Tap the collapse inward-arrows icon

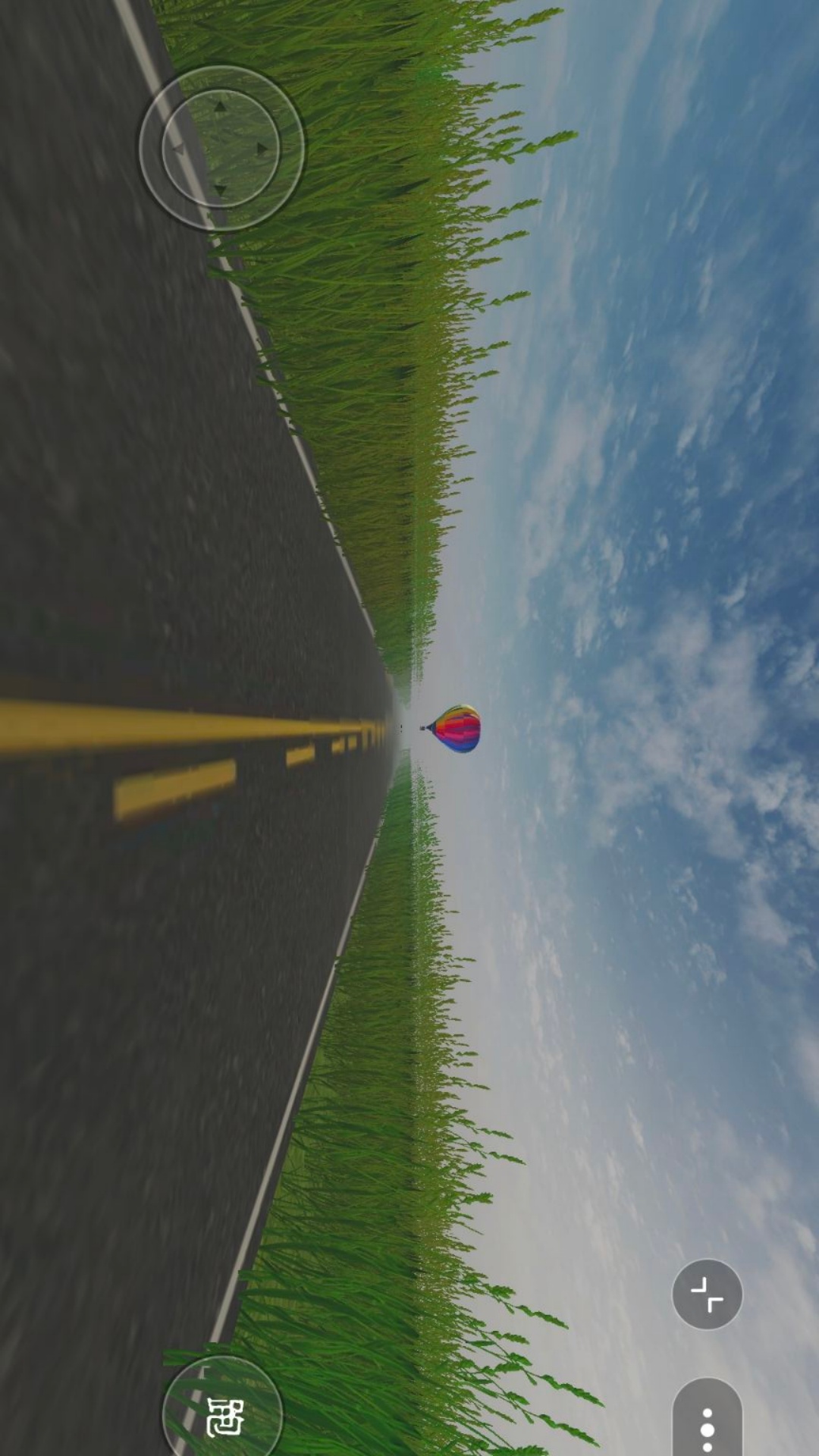(707, 1294)
